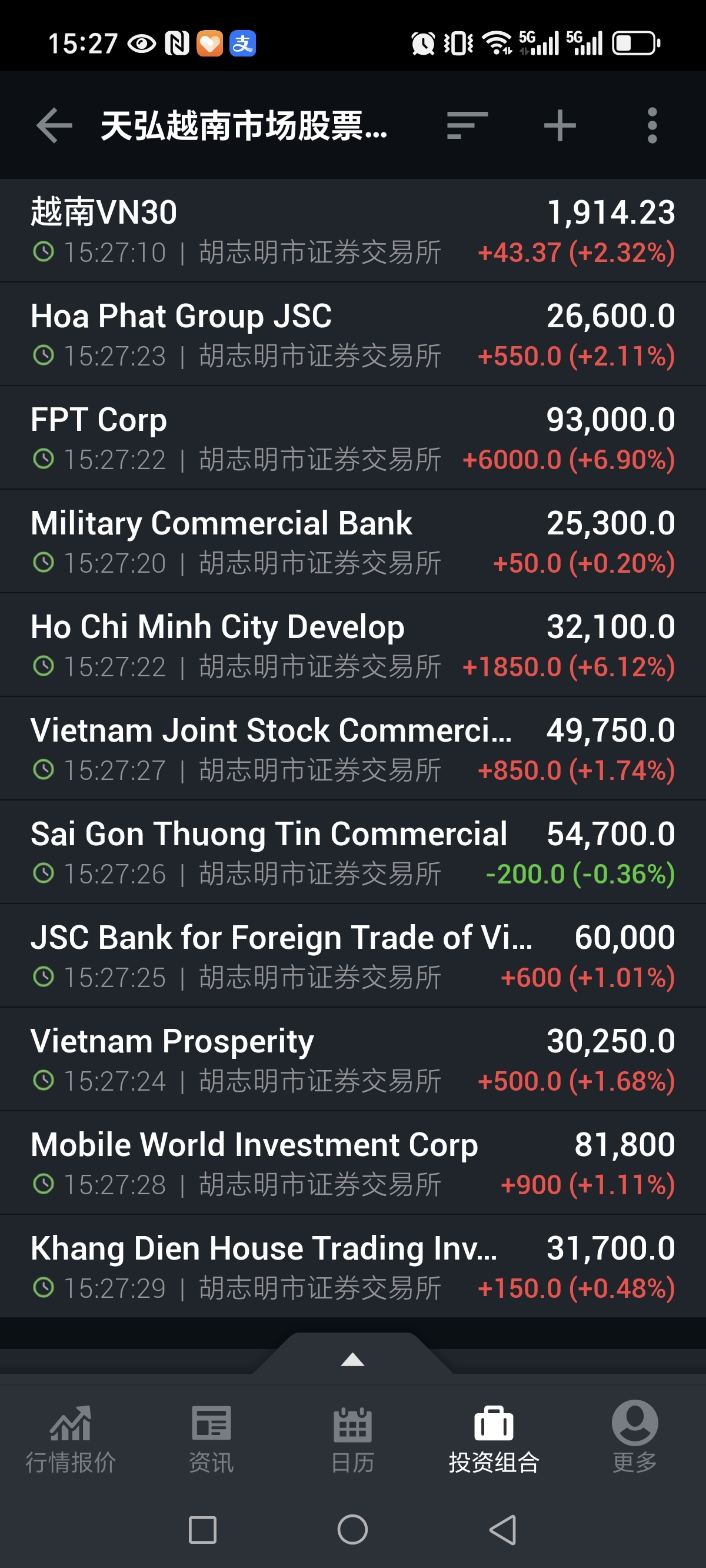
Task: Select Ho Chi Minh City Develop stock
Action: [x=353, y=645]
